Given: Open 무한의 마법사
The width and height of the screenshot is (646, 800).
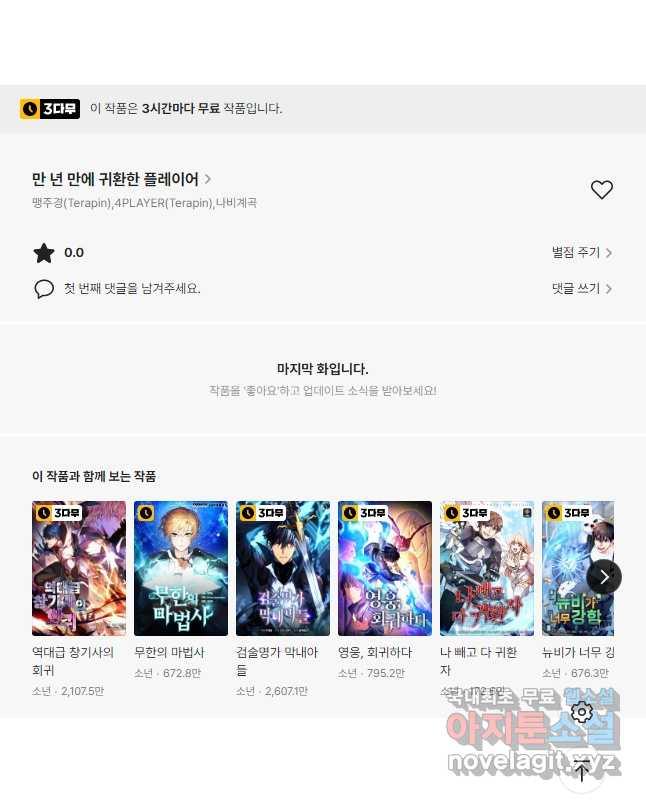Looking at the screenshot, I should 181,568.
